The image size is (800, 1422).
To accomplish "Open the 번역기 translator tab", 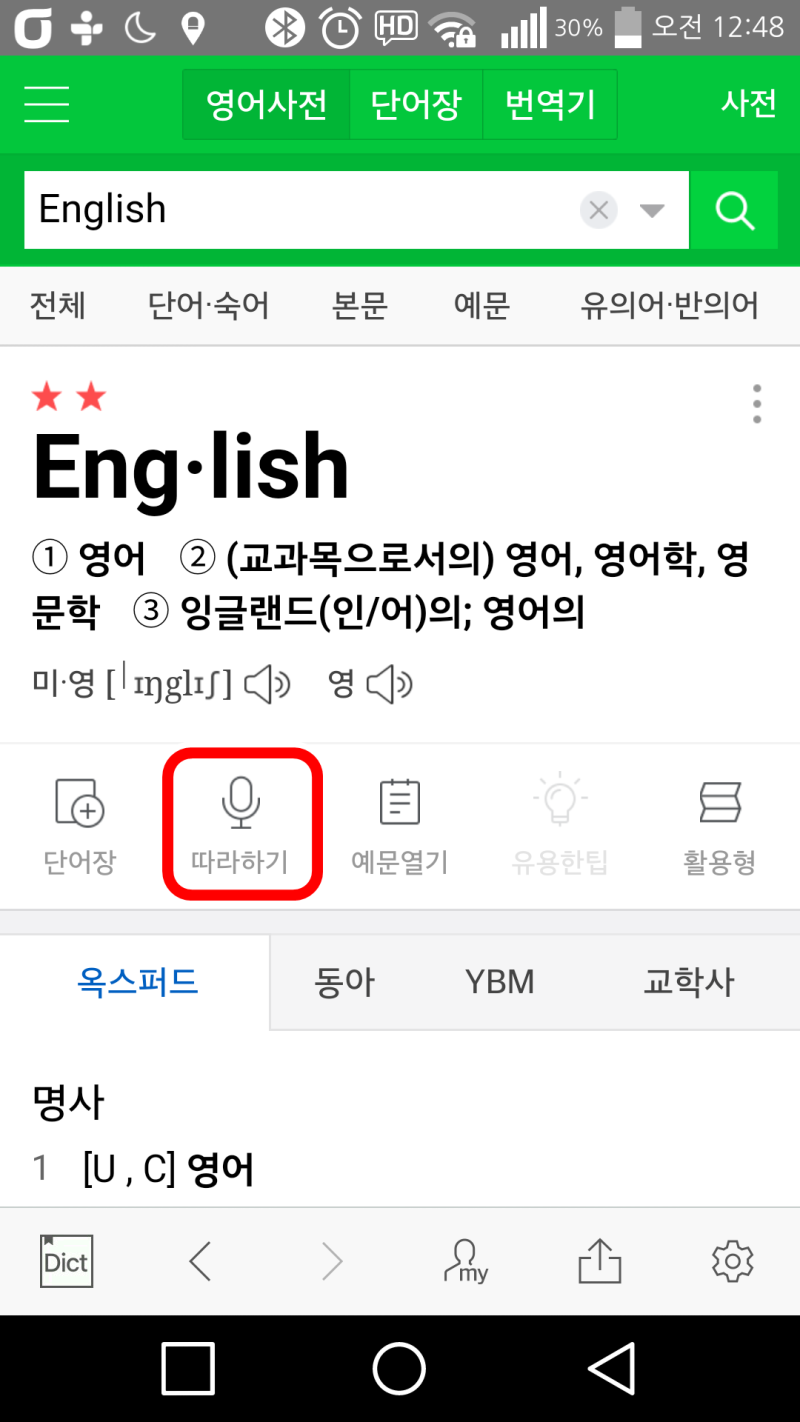I will click(550, 104).
